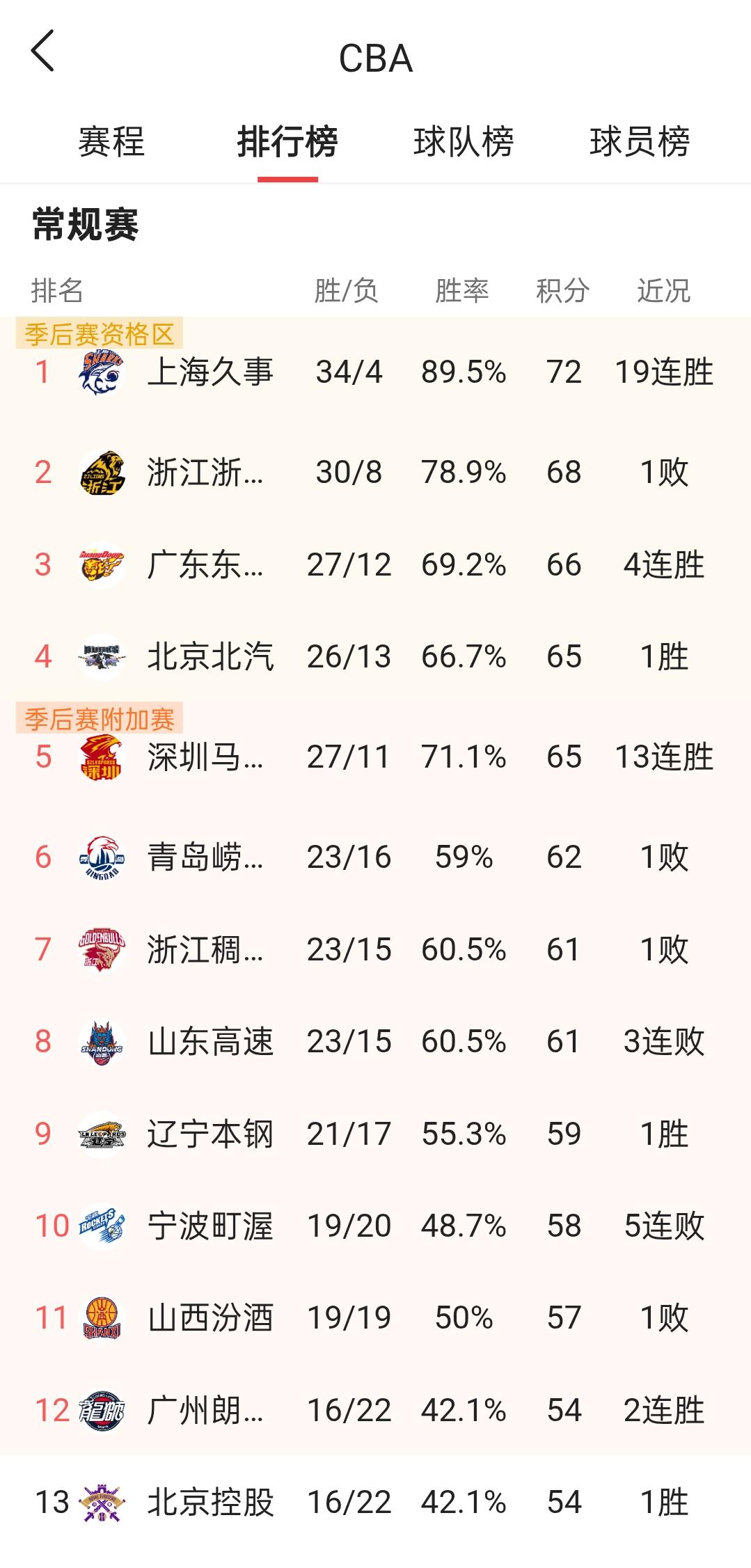
Task: Click the Qingdao eagles team logo
Action: tap(103, 856)
